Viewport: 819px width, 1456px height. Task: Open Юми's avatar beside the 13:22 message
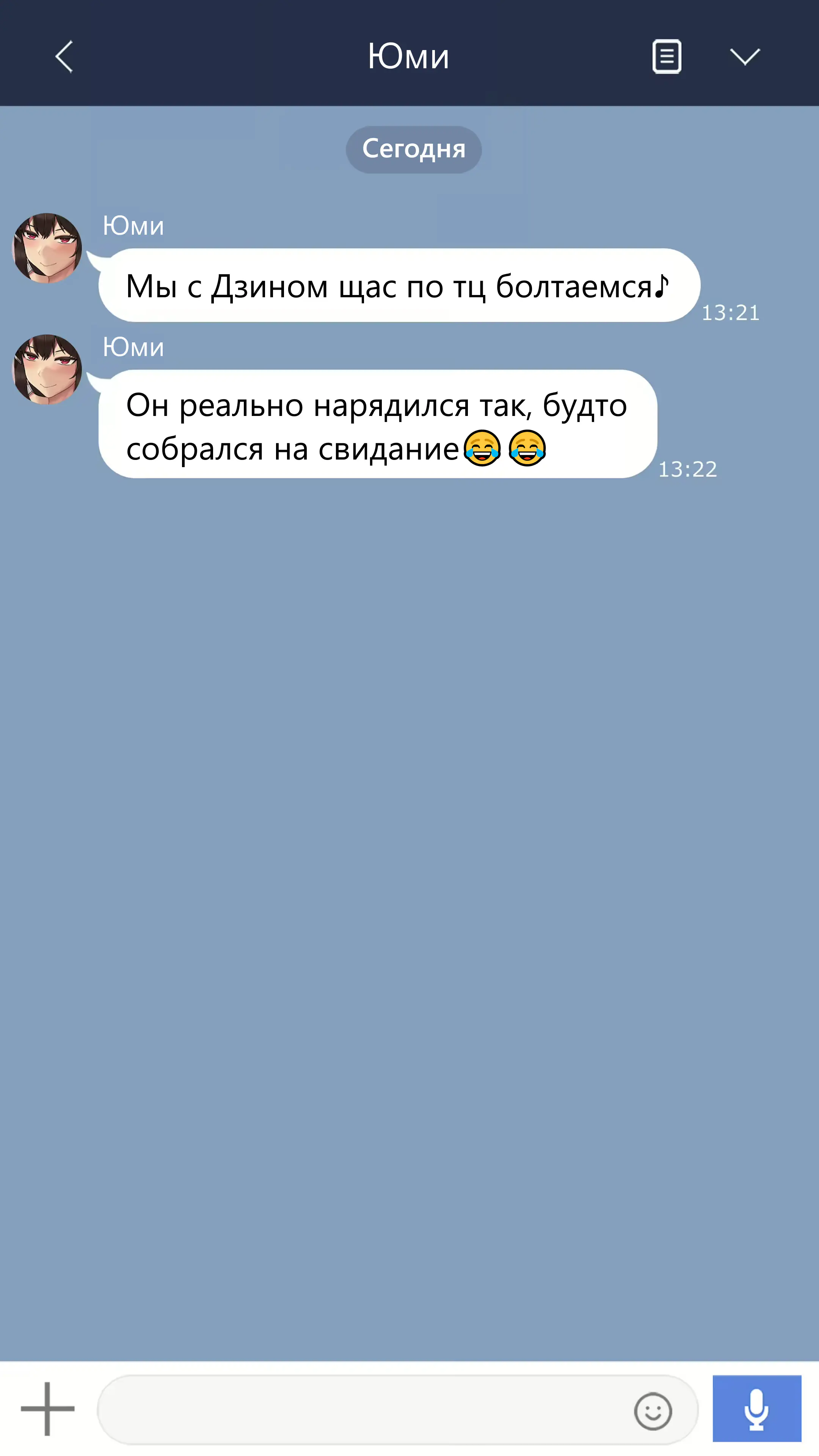[x=47, y=369]
